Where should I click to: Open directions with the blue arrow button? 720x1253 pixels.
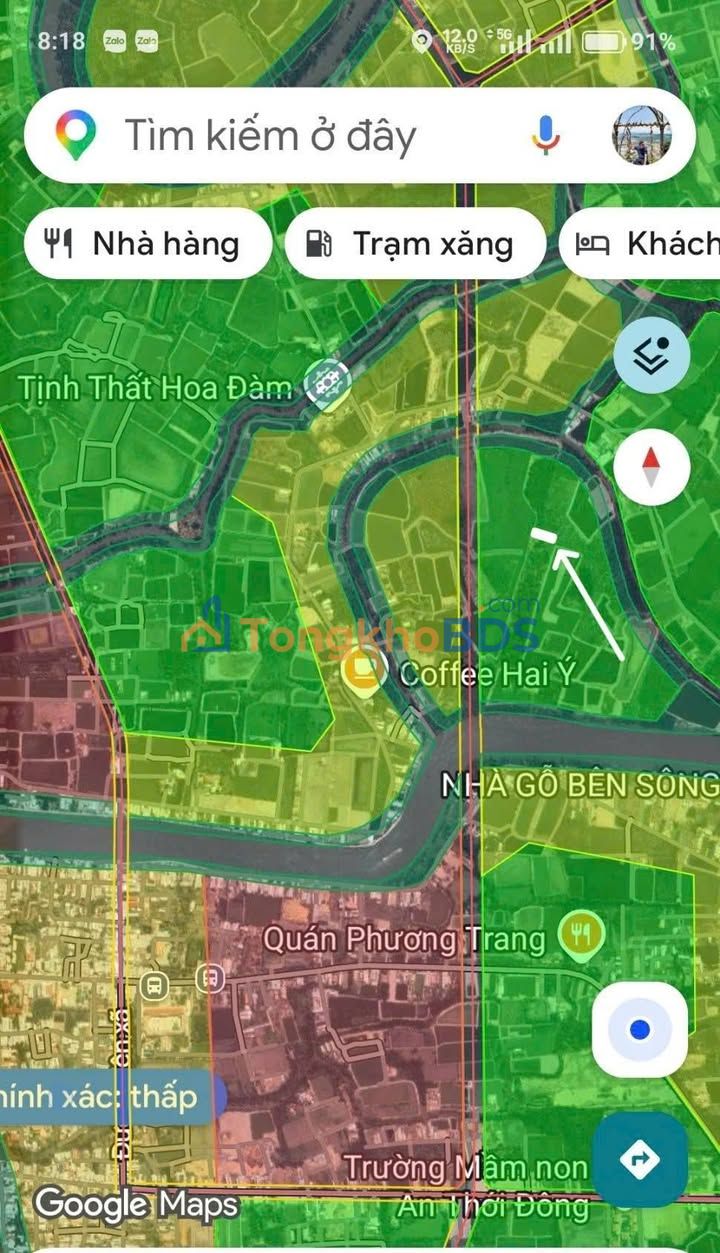point(640,1160)
